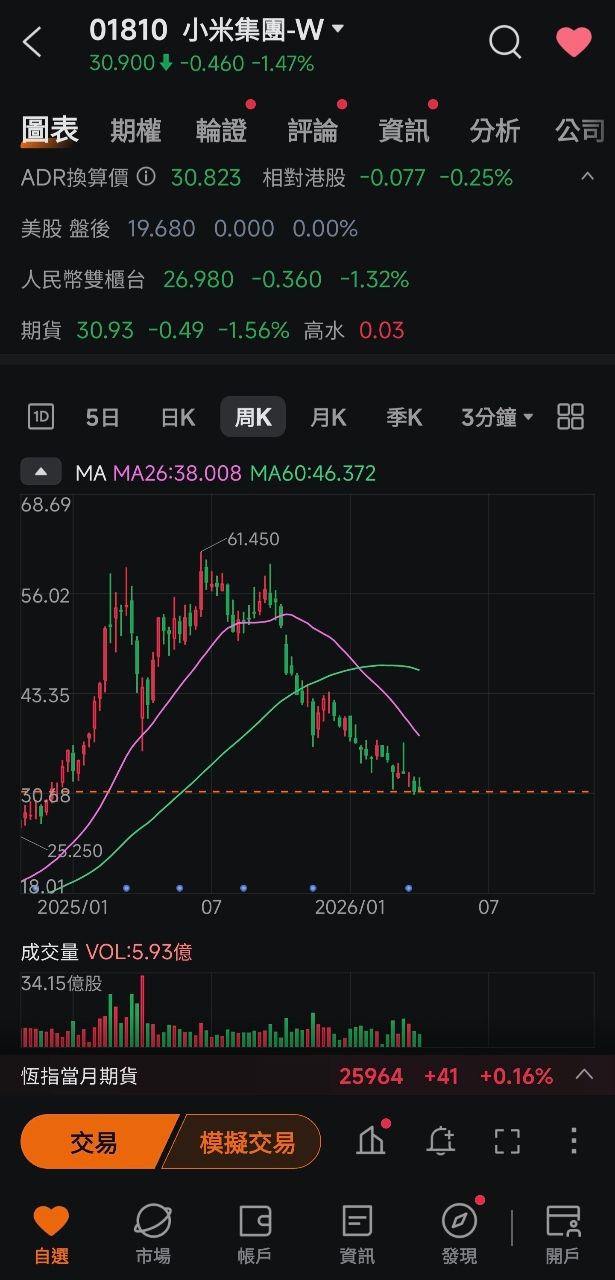Collapse the ADR quote details chevron
The image size is (615, 1280).
tap(587, 177)
